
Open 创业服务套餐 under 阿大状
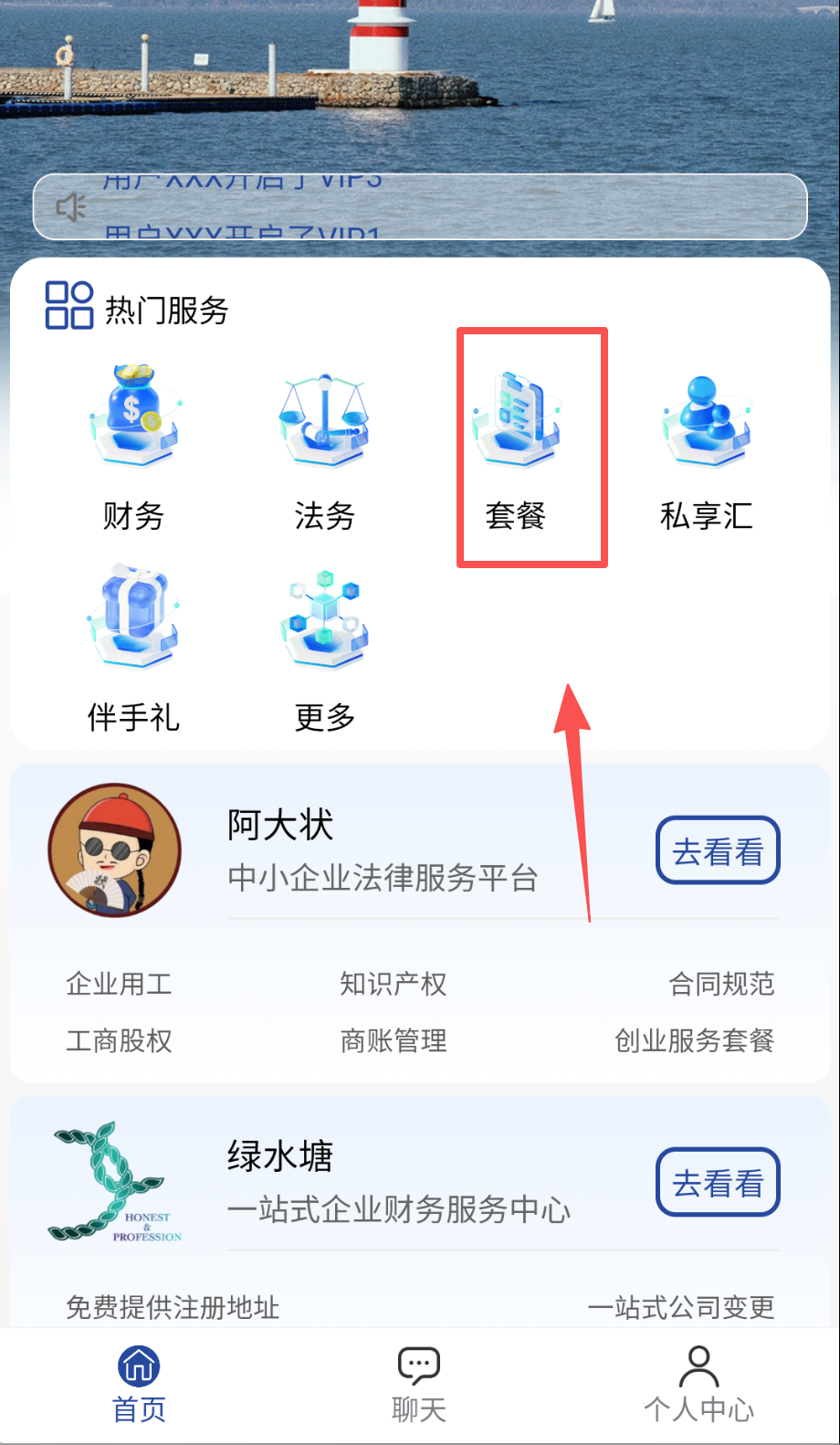click(x=694, y=1040)
